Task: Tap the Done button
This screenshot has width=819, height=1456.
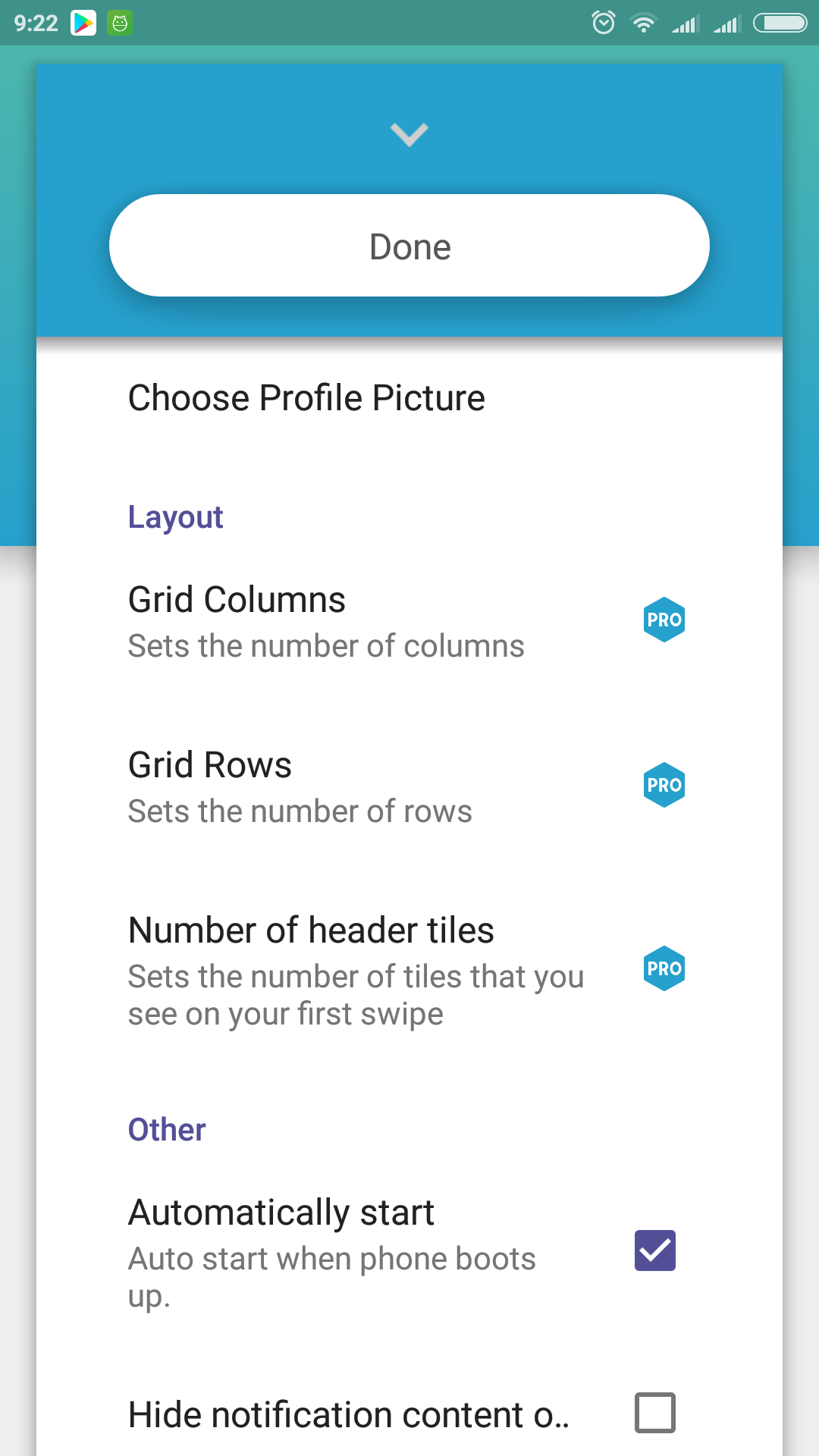Action: pos(409,246)
